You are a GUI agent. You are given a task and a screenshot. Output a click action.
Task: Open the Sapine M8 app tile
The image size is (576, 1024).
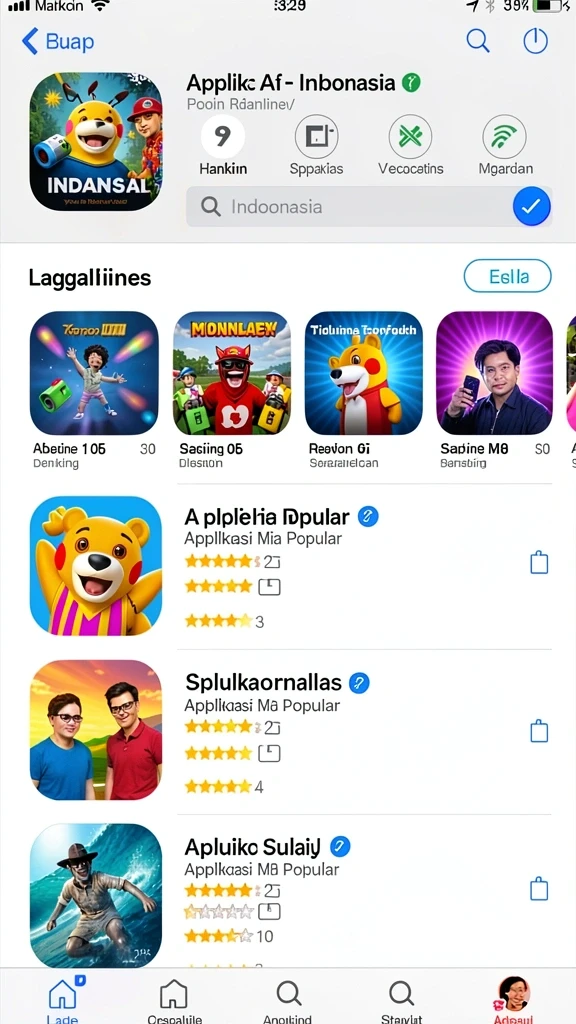coord(494,390)
